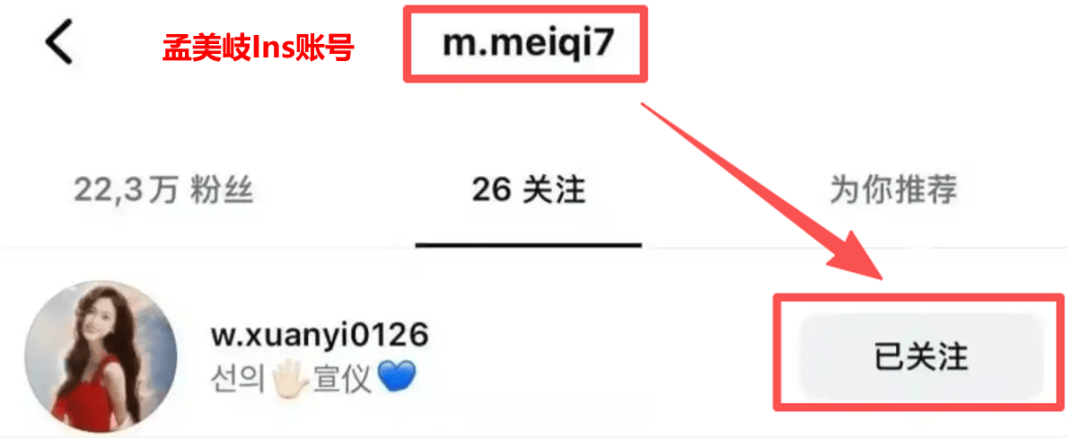Go back using the top-left arrow
Image resolution: width=1080 pixels, height=439 pixels.
[x=60, y=44]
